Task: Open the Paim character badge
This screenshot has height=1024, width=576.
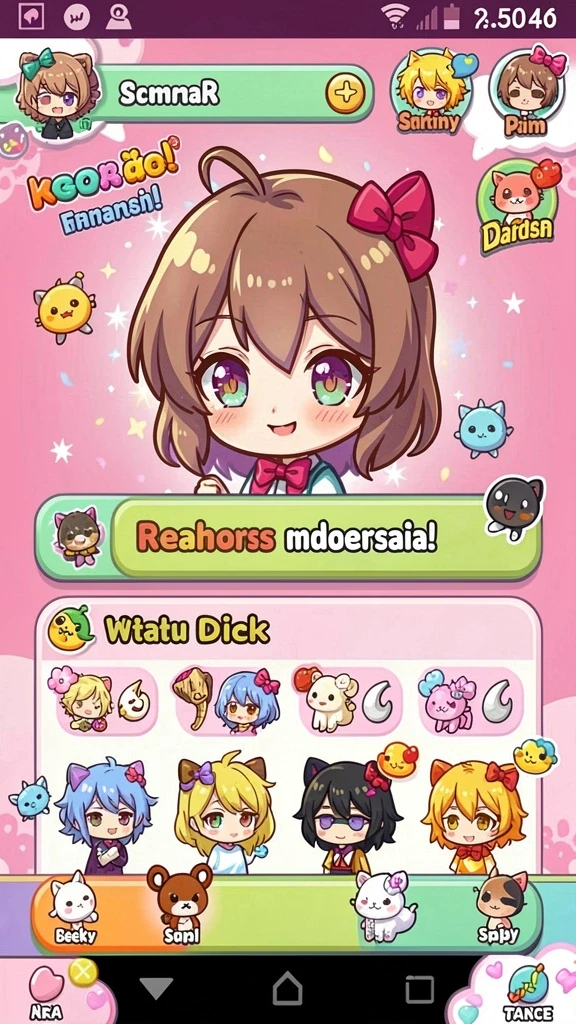Action: 525,91
